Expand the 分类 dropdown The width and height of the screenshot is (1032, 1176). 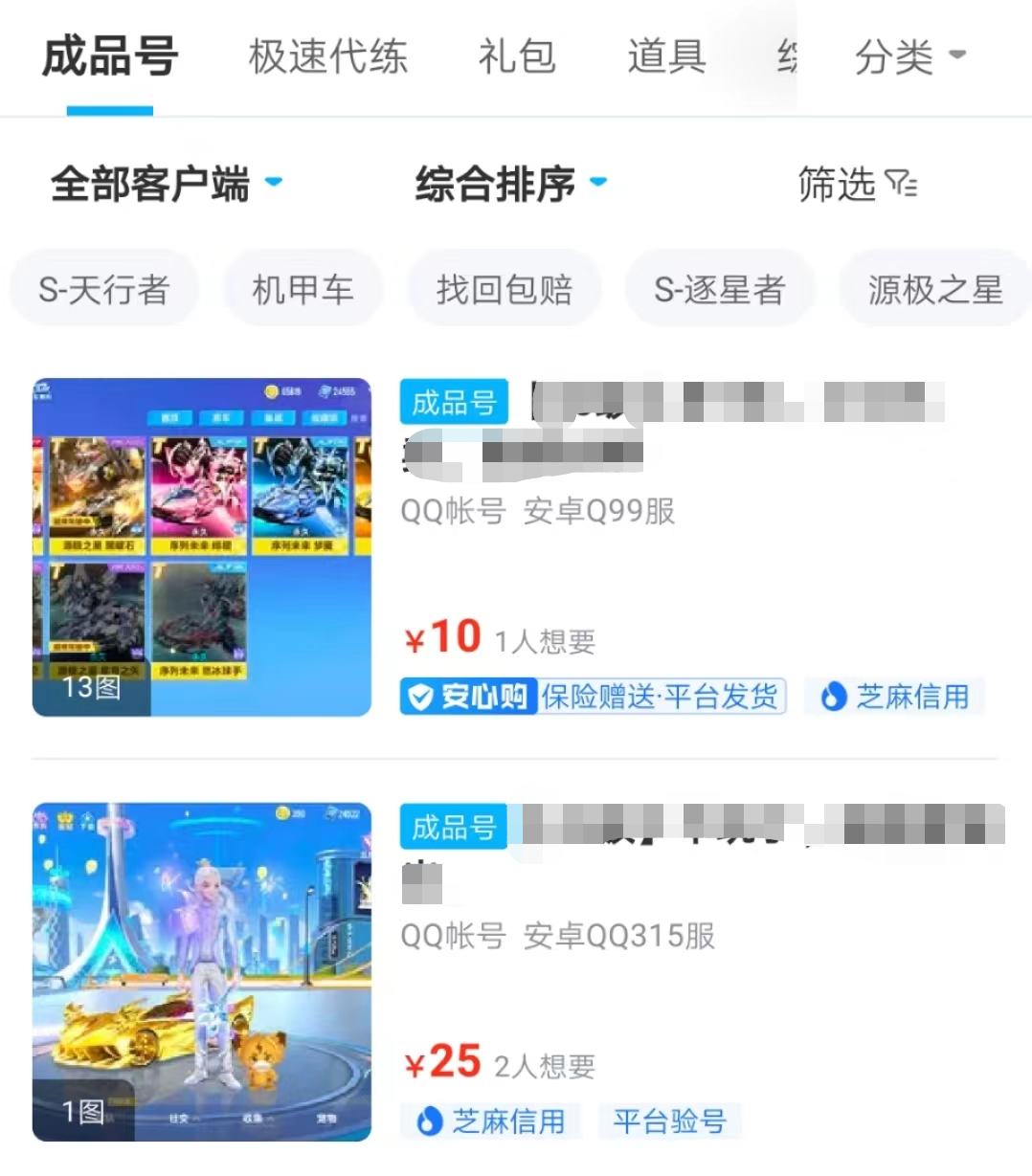[909, 57]
